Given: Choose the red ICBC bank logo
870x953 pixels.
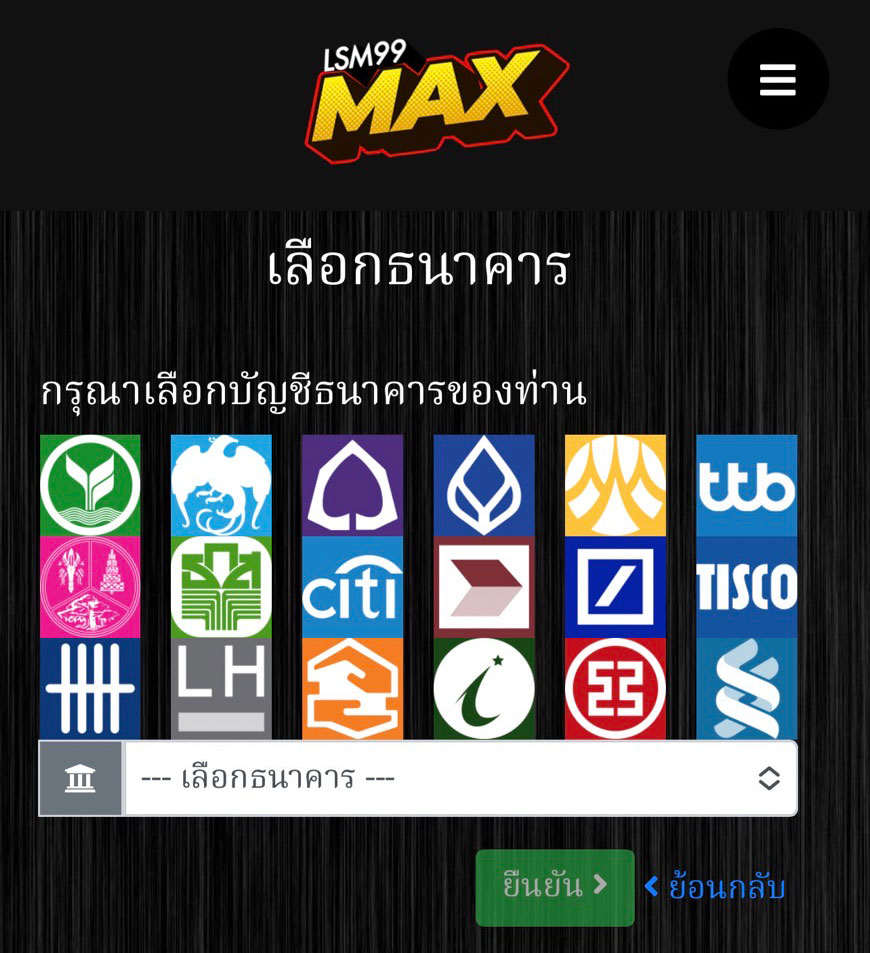Looking at the screenshot, I should pyautogui.click(x=615, y=688).
